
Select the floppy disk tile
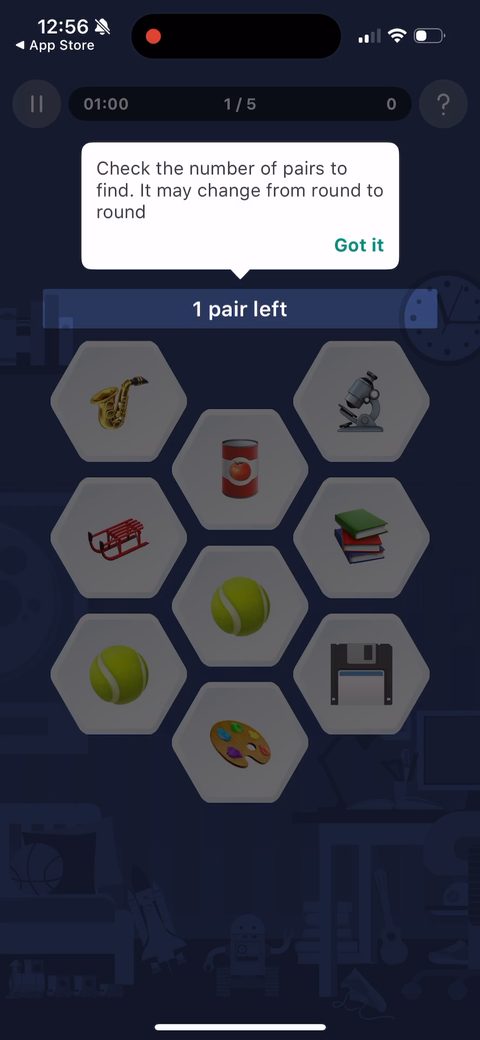(x=361, y=674)
